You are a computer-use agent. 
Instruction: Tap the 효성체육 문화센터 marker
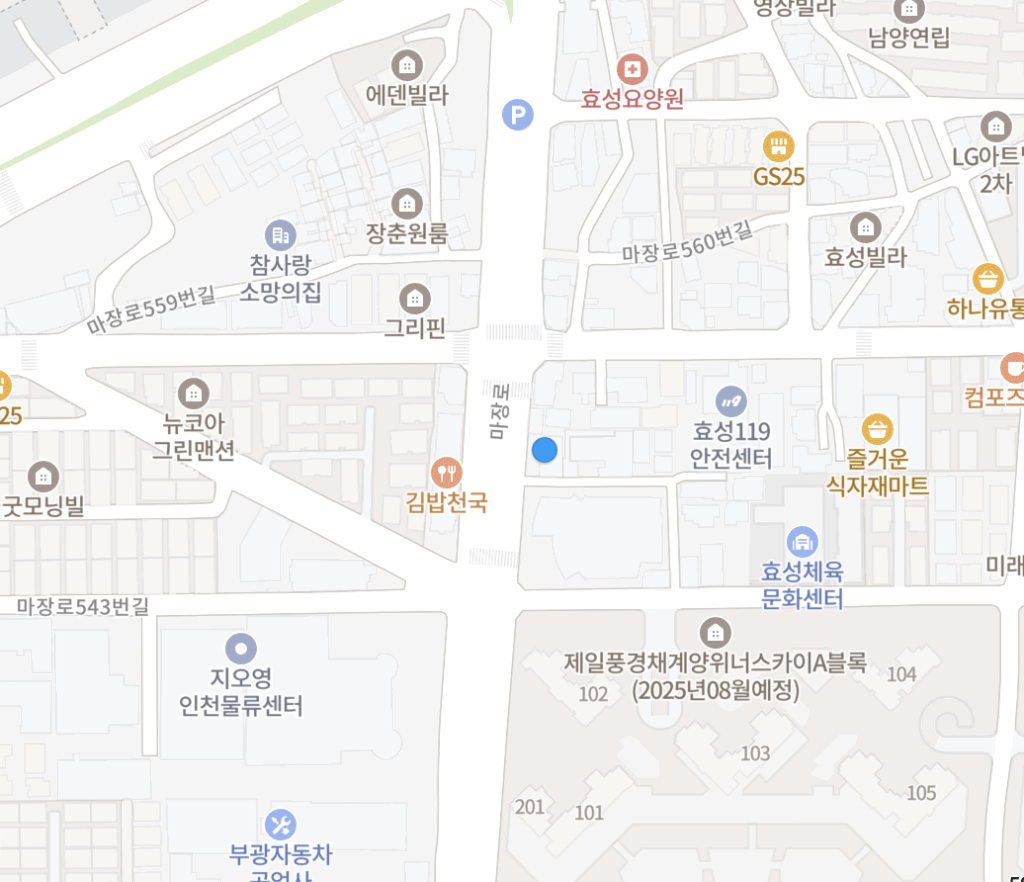(802, 542)
